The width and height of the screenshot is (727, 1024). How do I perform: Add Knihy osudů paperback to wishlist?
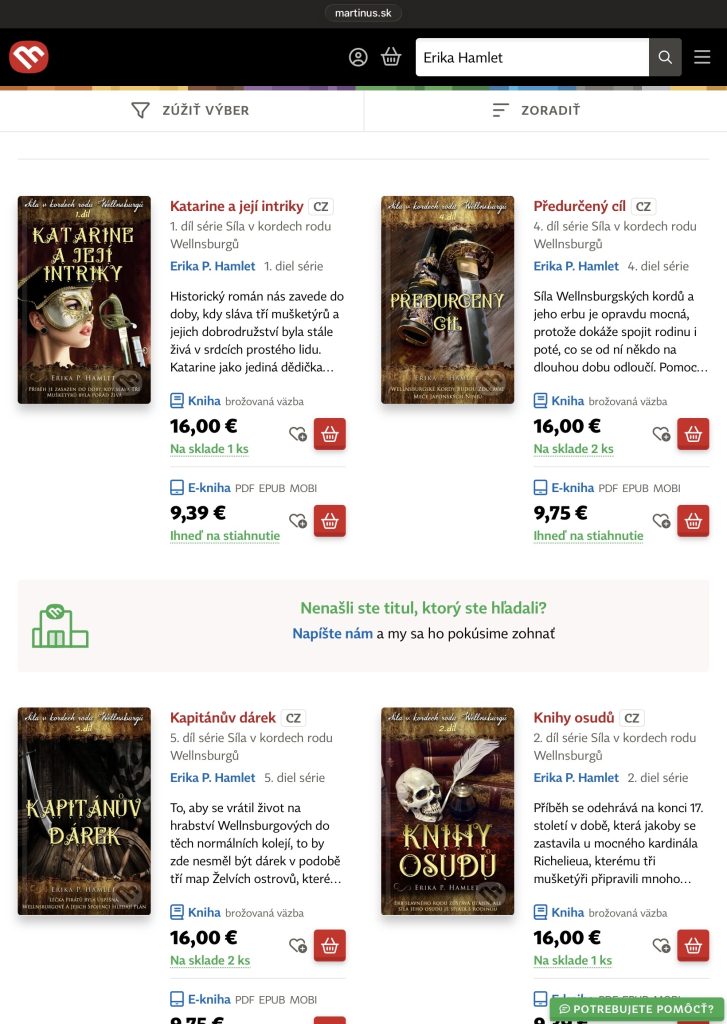[661, 945]
